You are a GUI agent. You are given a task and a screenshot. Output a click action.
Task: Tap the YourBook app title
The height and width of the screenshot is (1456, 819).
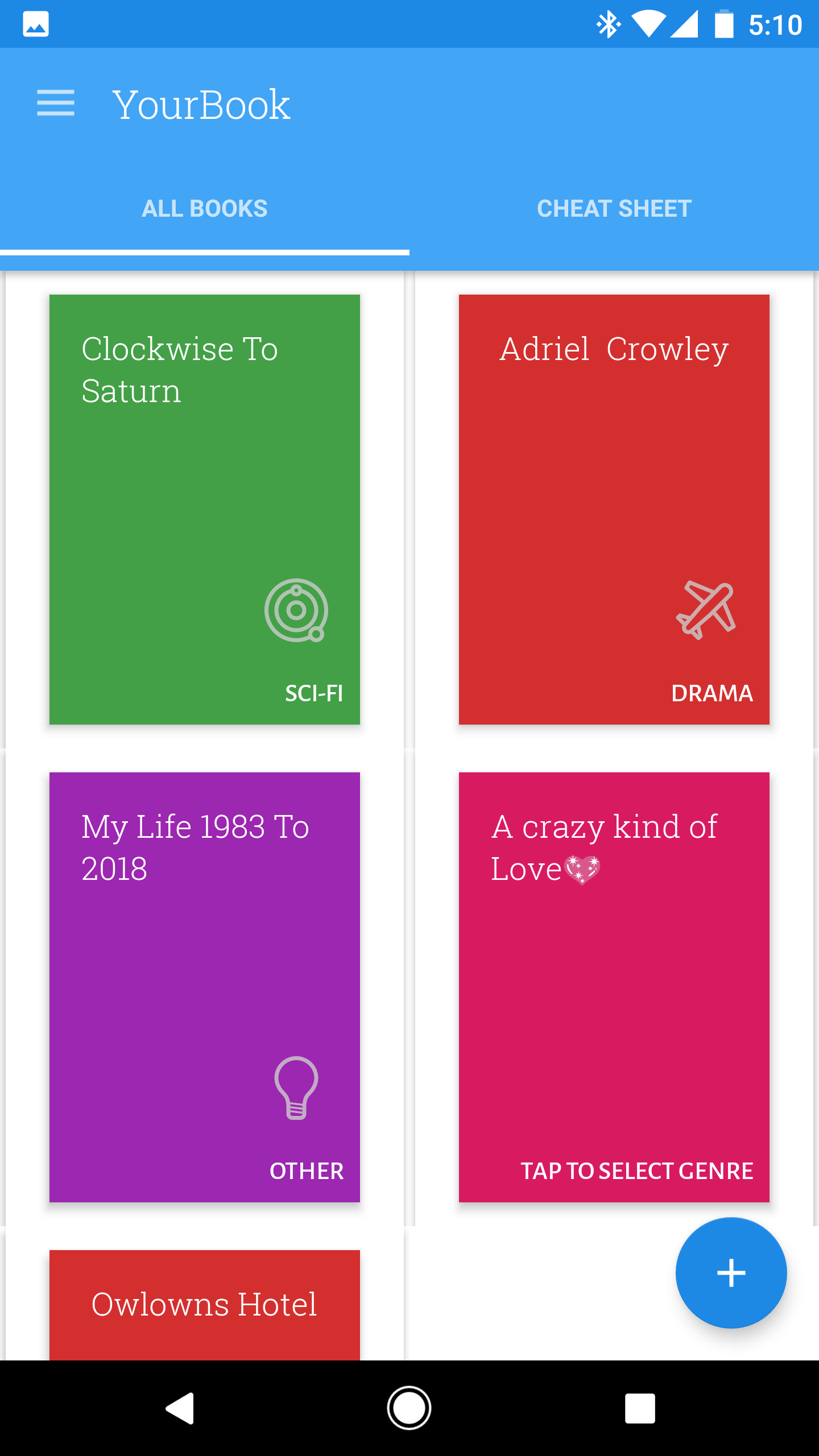(202, 105)
